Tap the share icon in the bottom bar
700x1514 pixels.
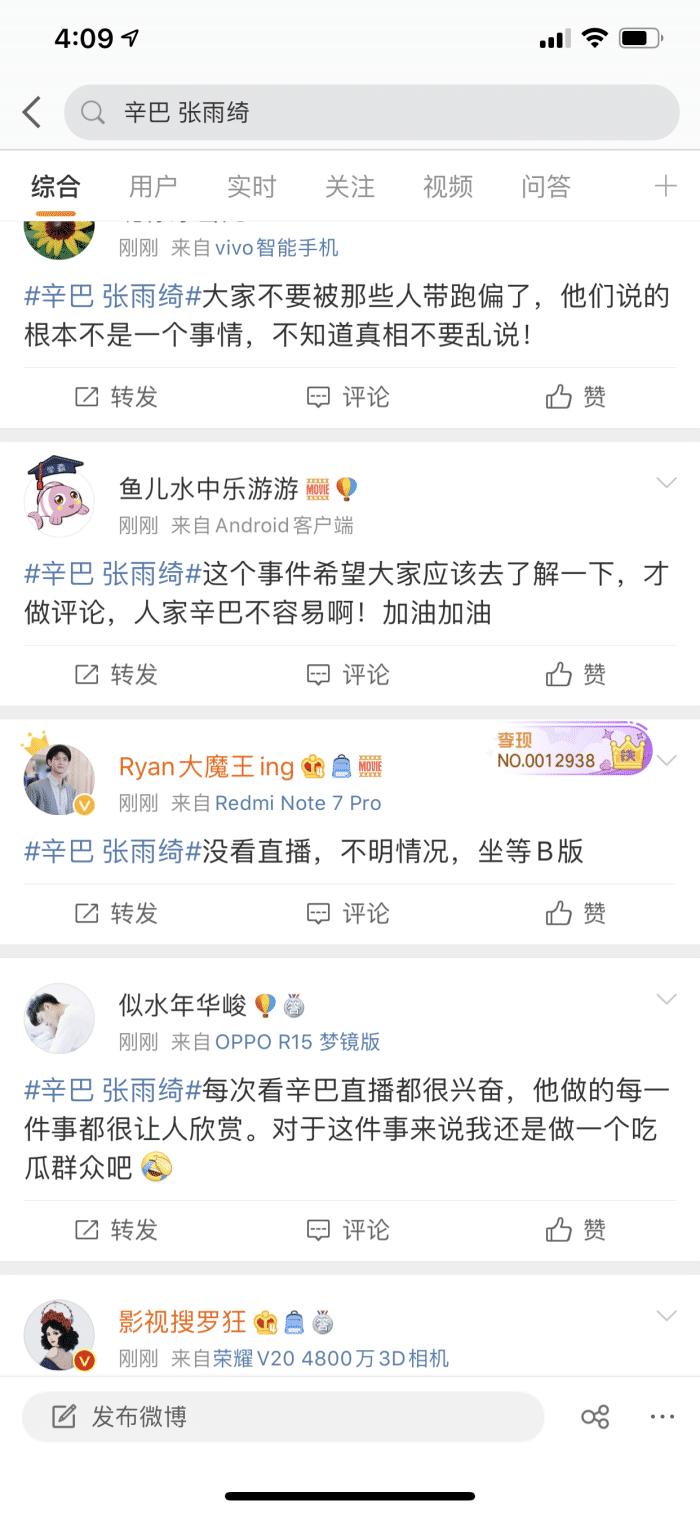tap(595, 1417)
